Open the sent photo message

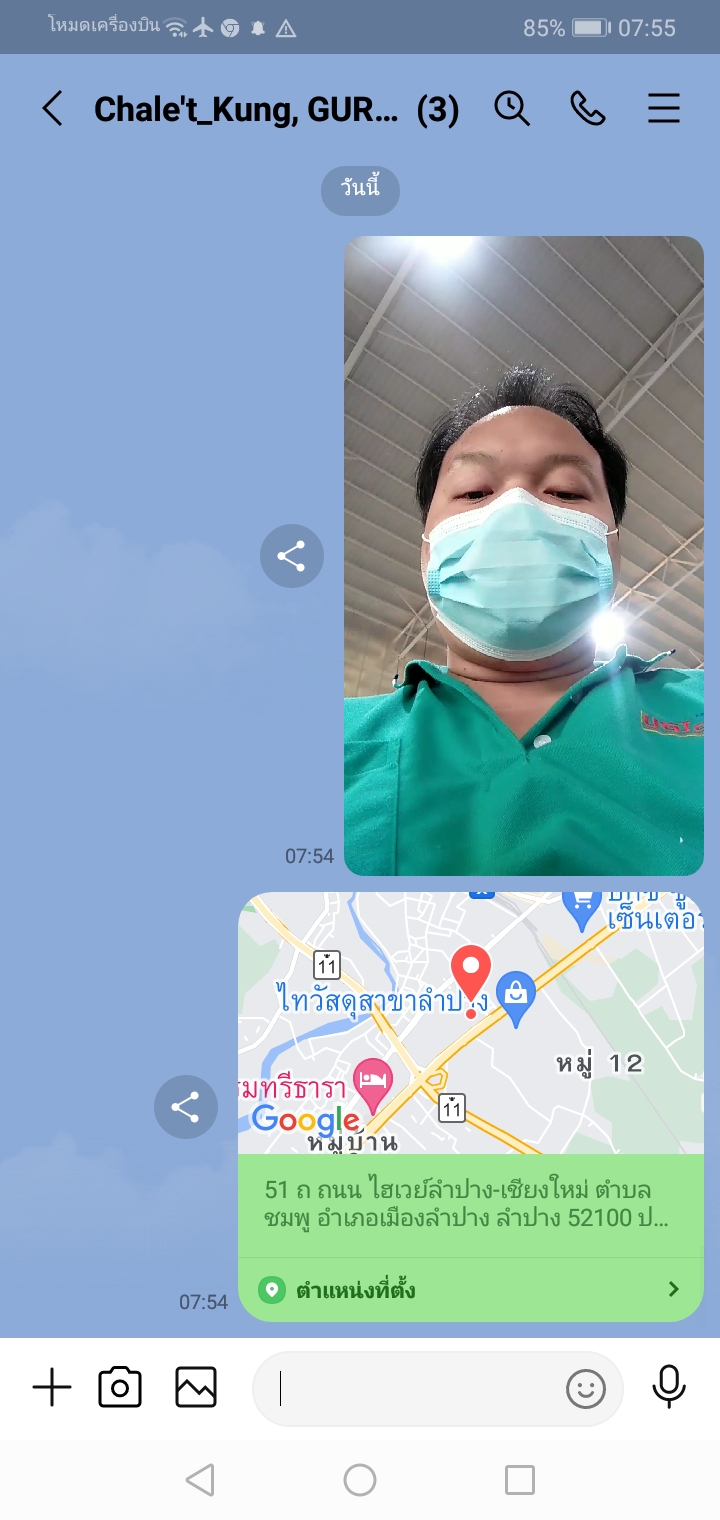524,556
